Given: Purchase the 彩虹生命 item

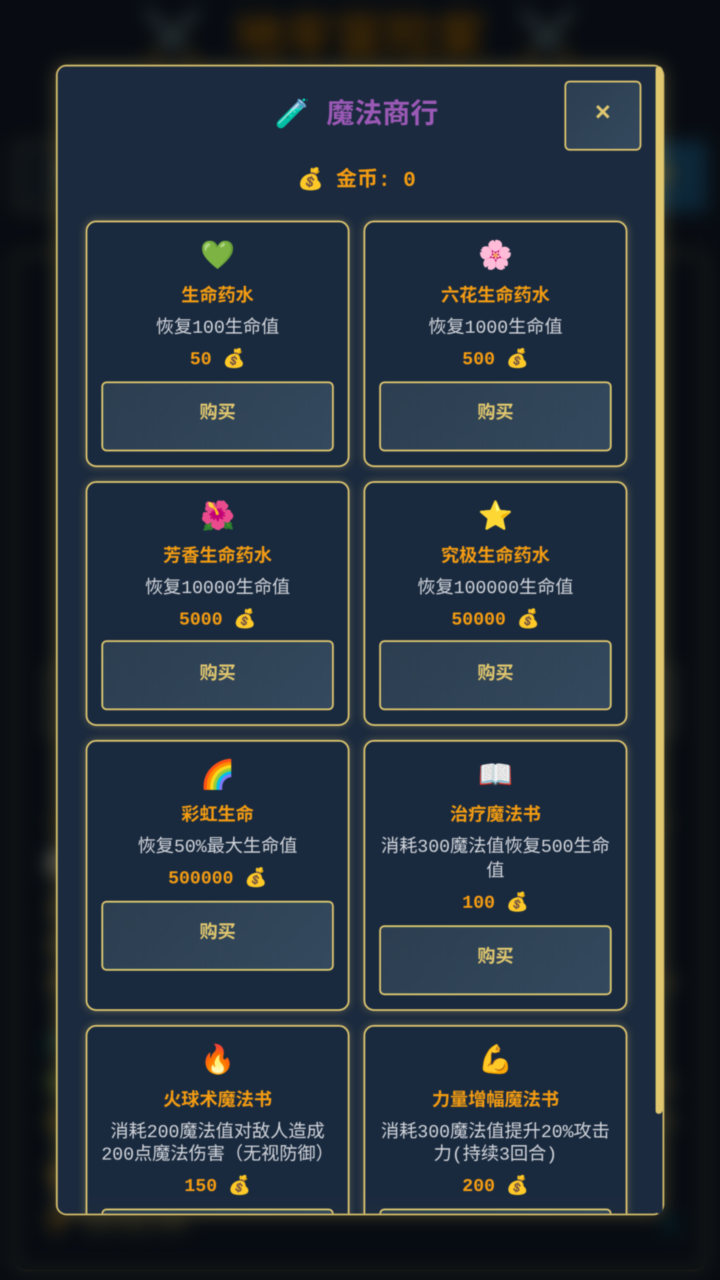Looking at the screenshot, I should tap(217, 935).
